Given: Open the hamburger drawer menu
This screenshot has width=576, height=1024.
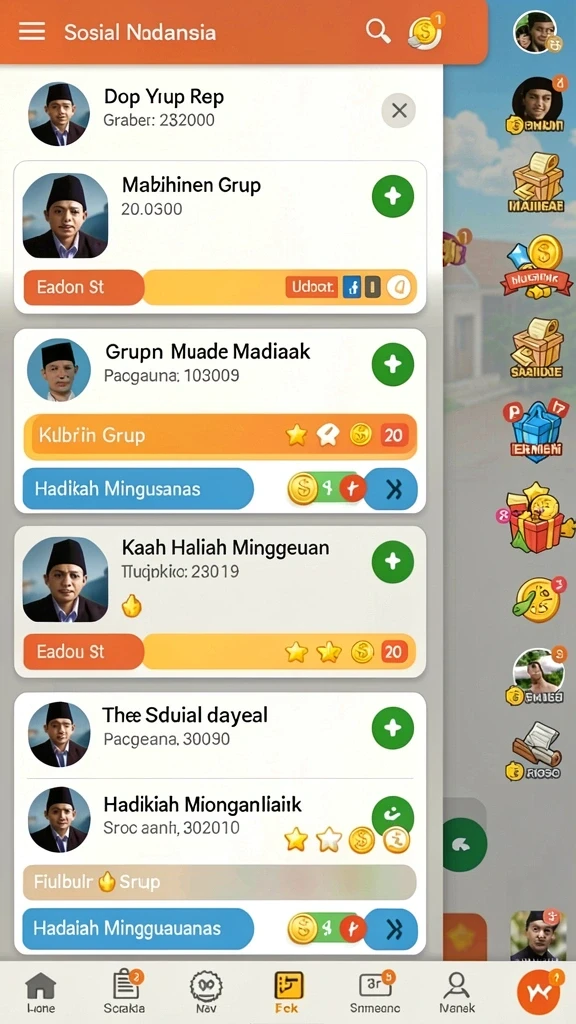Looking at the screenshot, I should 31,31.
